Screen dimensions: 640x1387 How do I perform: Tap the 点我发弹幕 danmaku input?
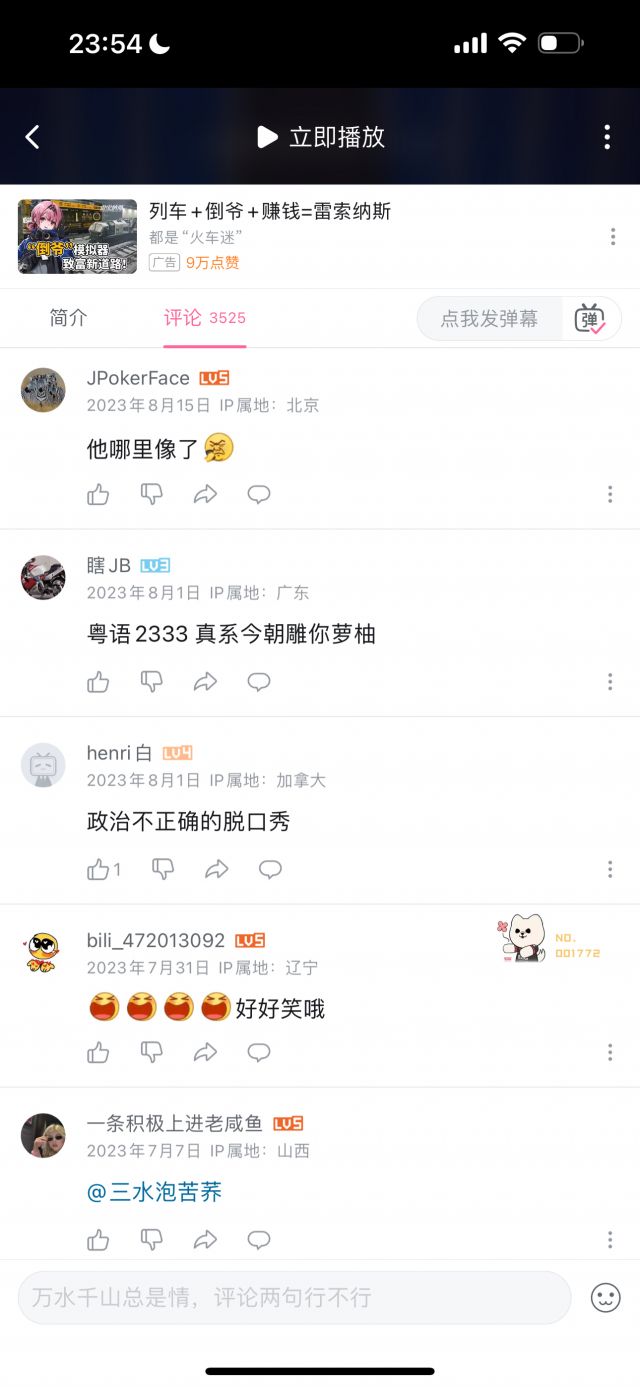coord(489,319)
